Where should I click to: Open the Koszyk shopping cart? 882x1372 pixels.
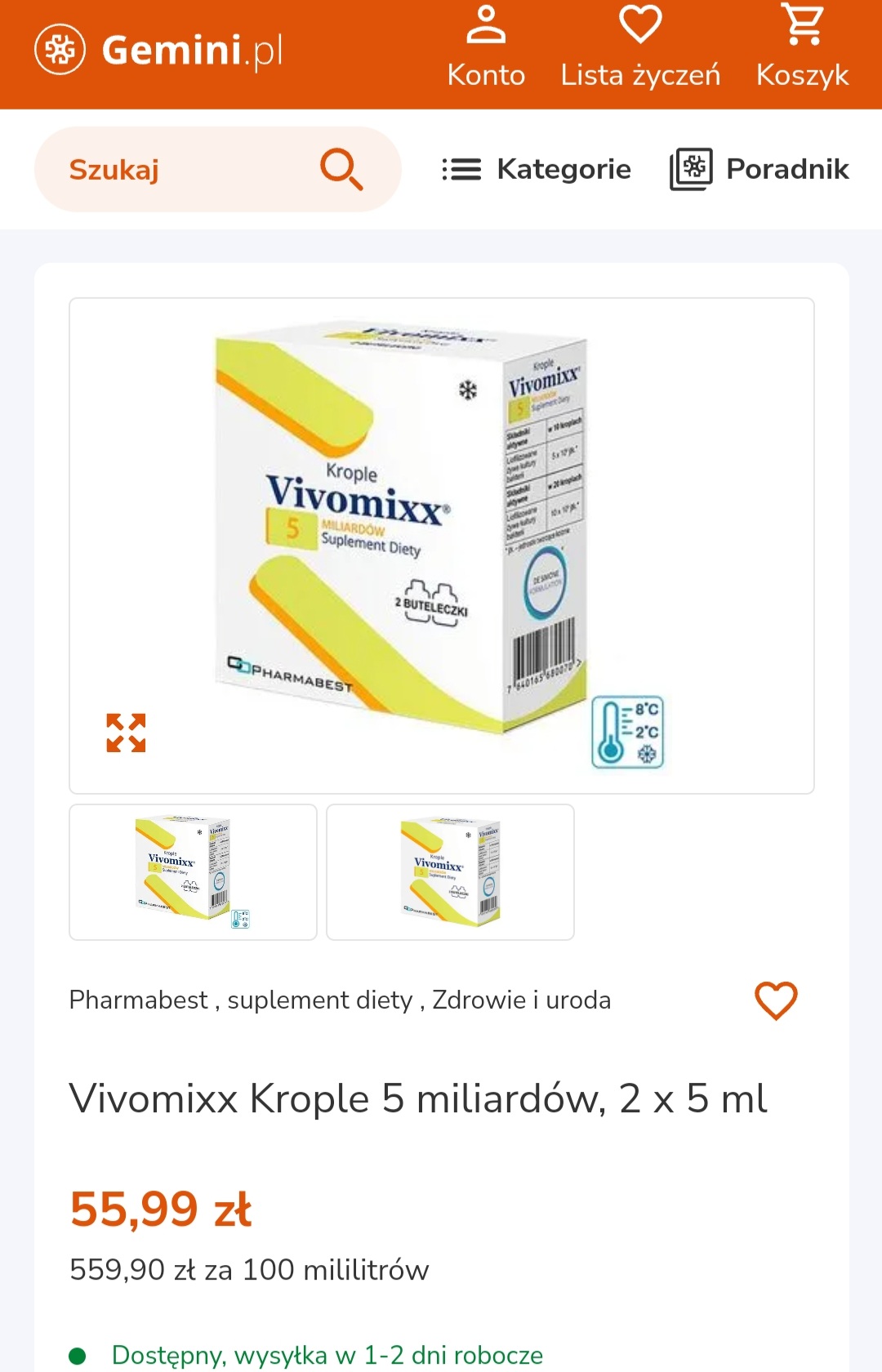click(x=802, y=47)
